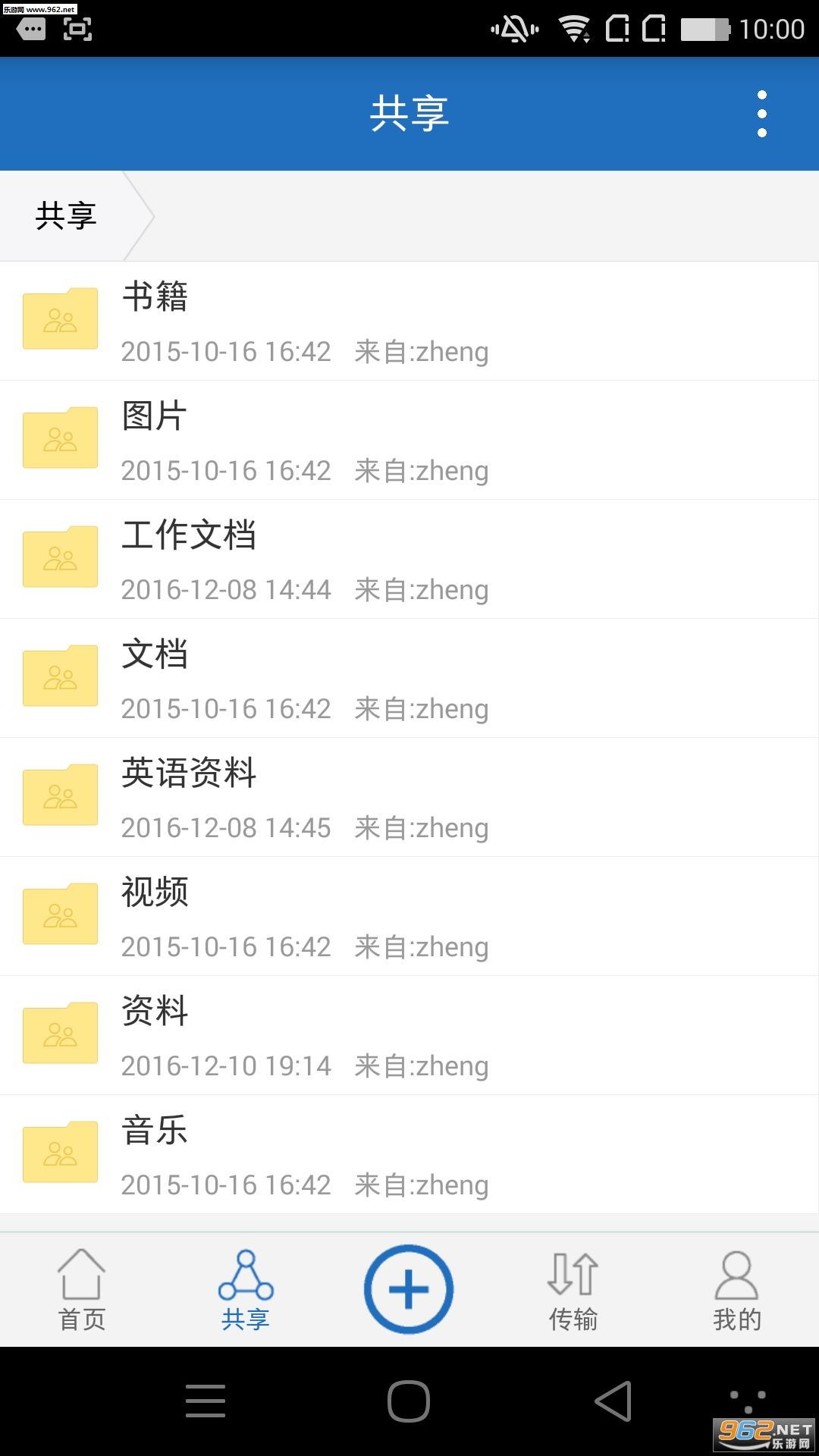819x1456 pixels.
Task: Tap the system home button
Action: (409, 1401)
